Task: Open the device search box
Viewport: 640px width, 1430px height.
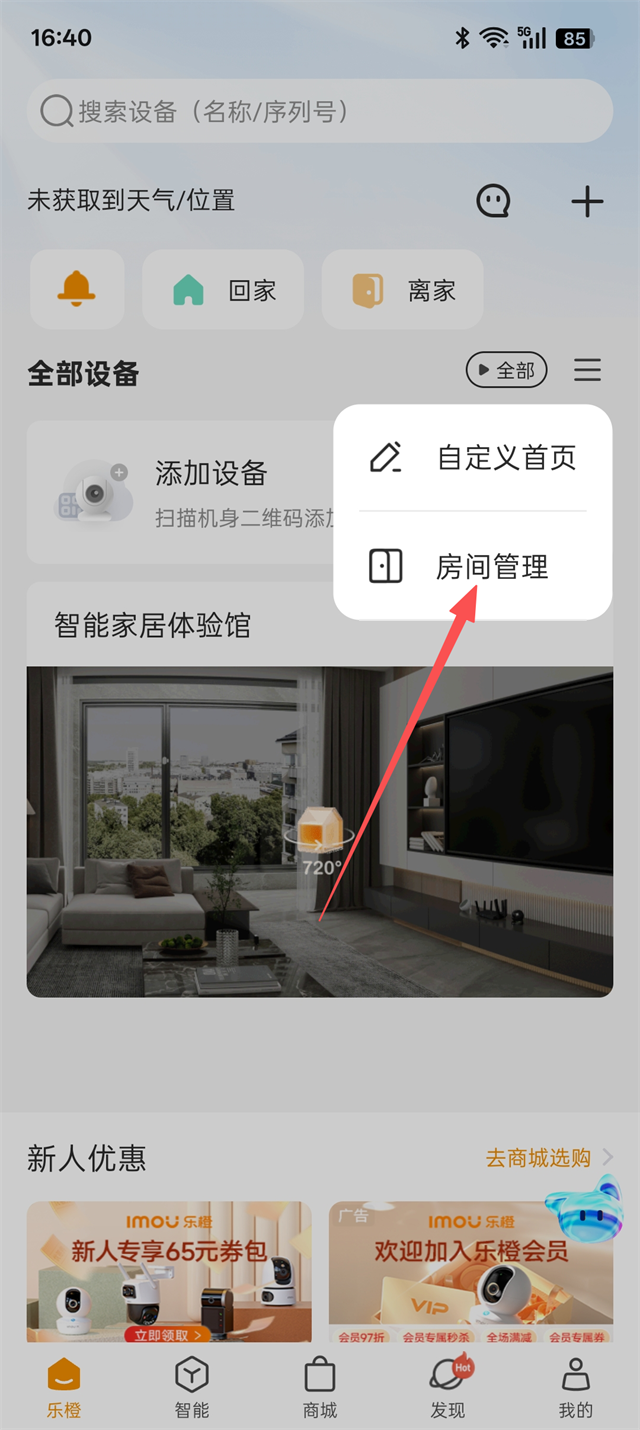Action: (x=320, y=111)
